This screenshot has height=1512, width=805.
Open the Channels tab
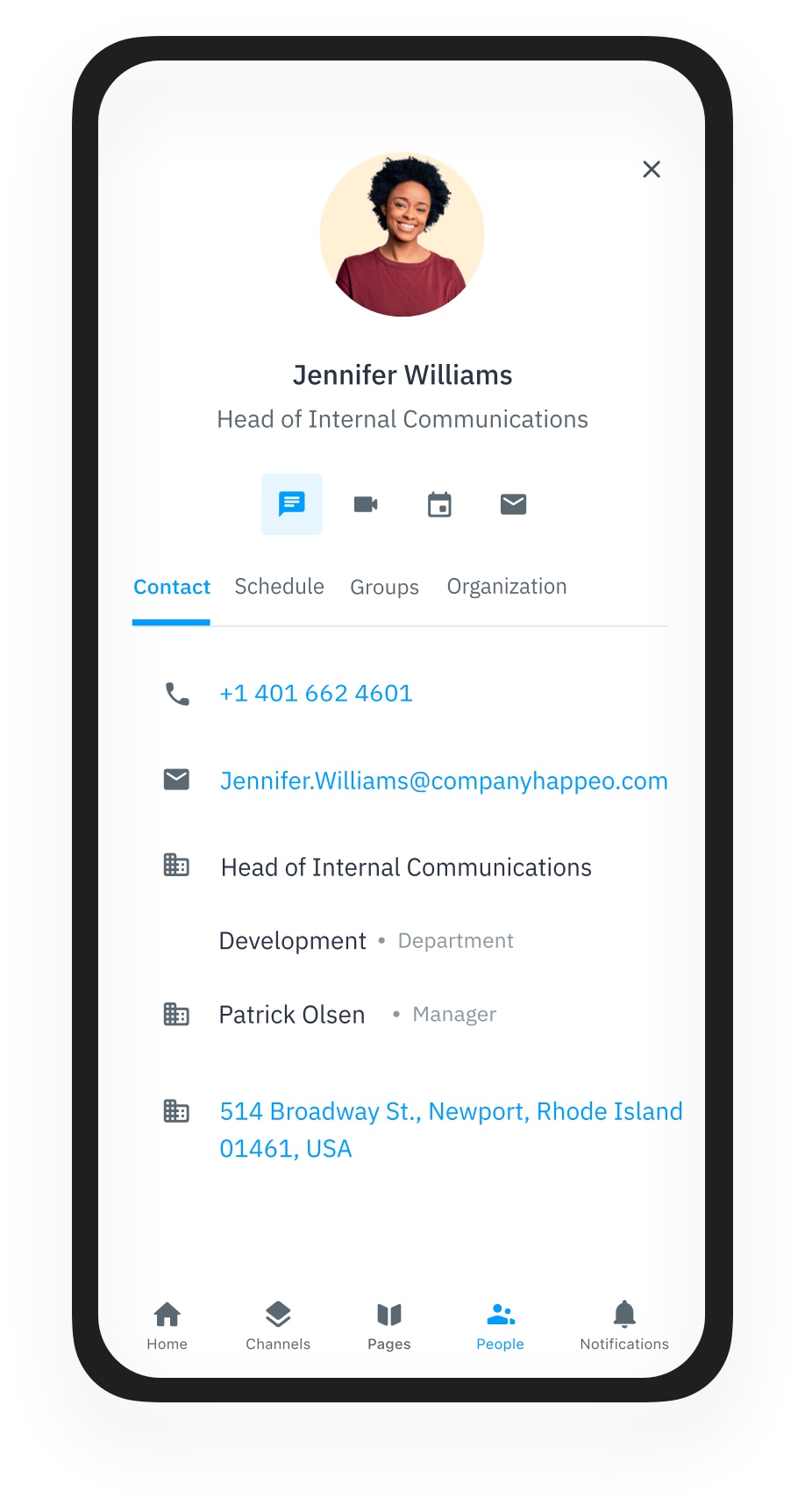[x=278, y=1324]
